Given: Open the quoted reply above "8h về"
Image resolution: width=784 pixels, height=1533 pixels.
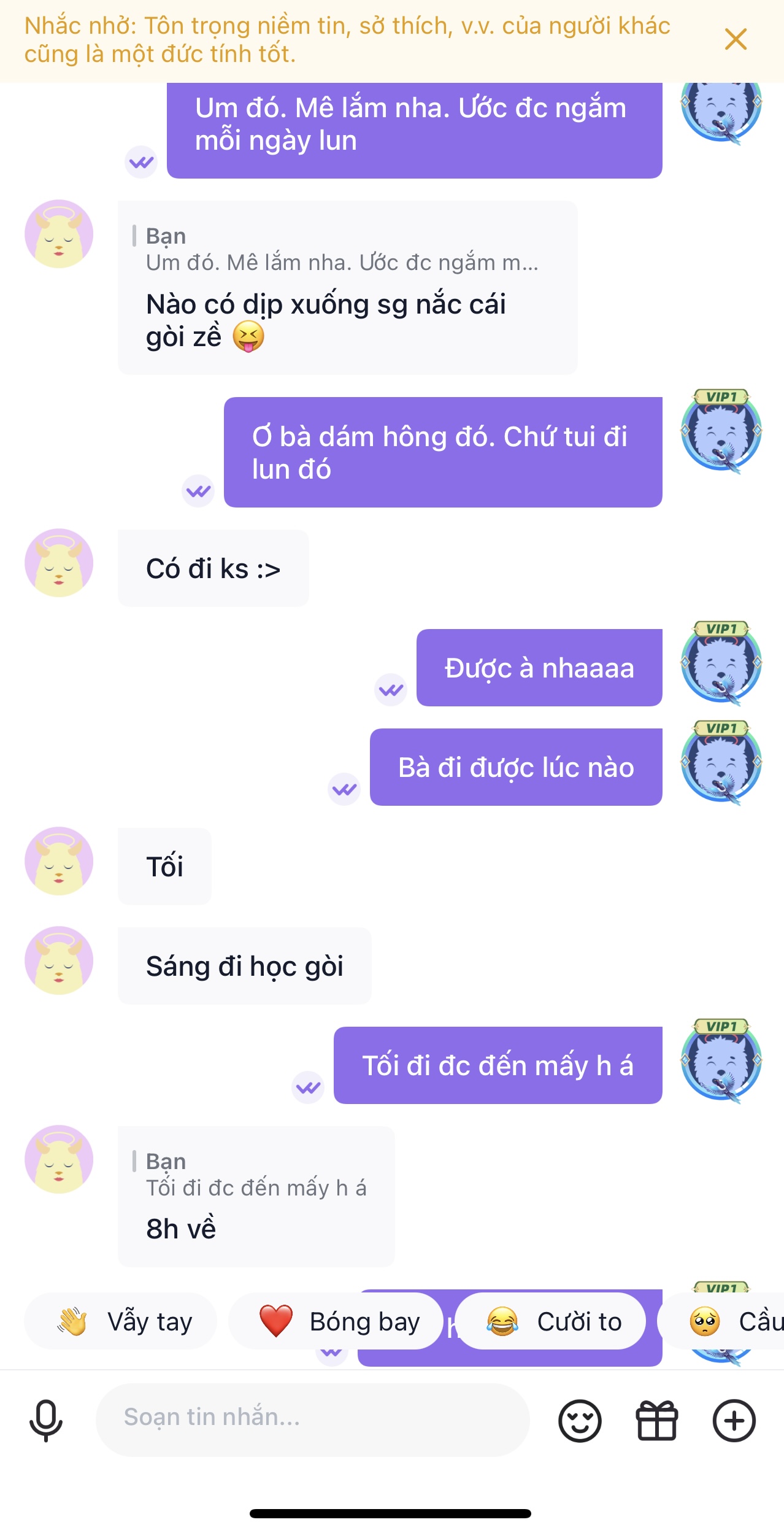Looking at the screenshot, I should point(256,1175).
